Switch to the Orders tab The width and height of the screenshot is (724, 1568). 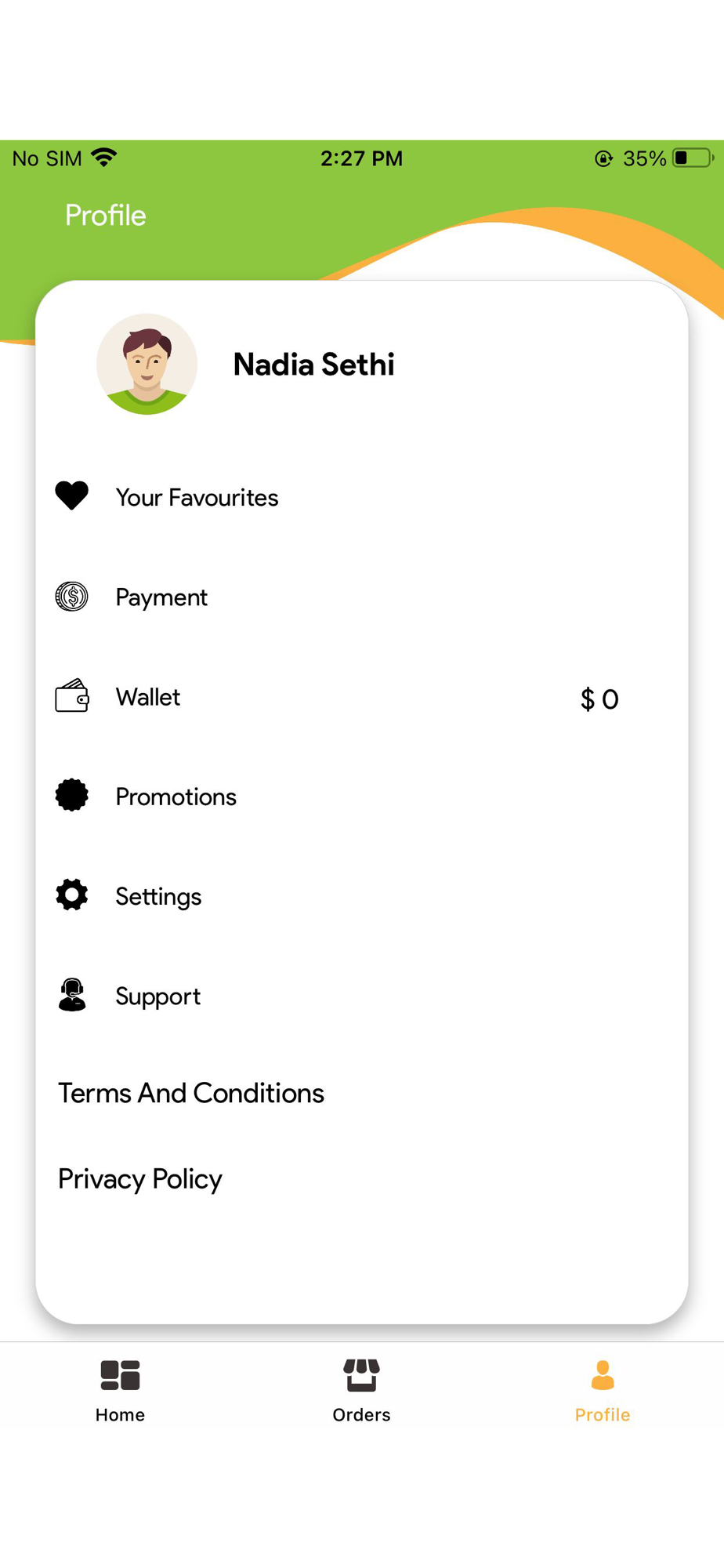click(x=361, y=1392)
